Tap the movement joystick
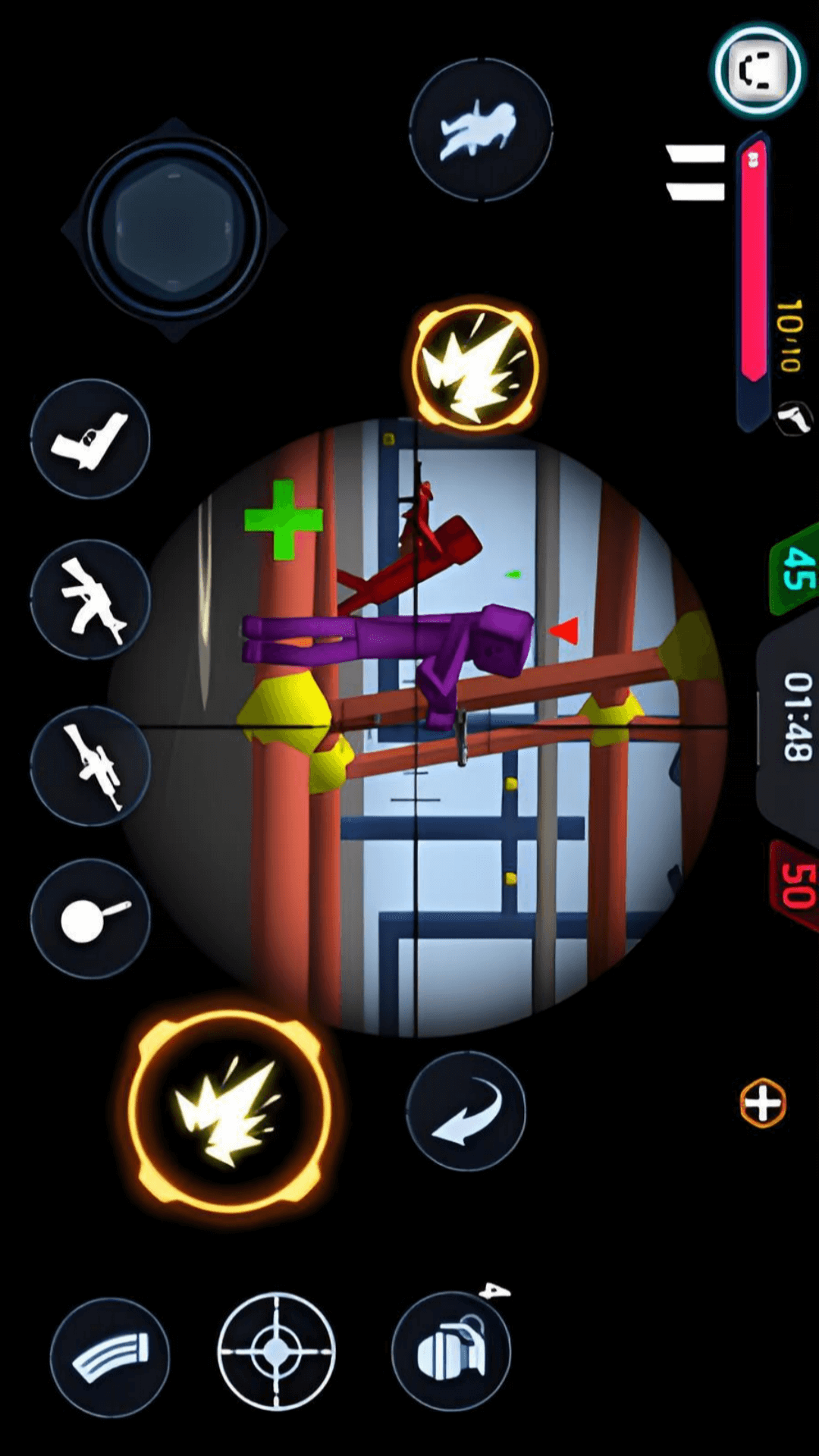Screen dimensions: 819x1456 [174, 229]
